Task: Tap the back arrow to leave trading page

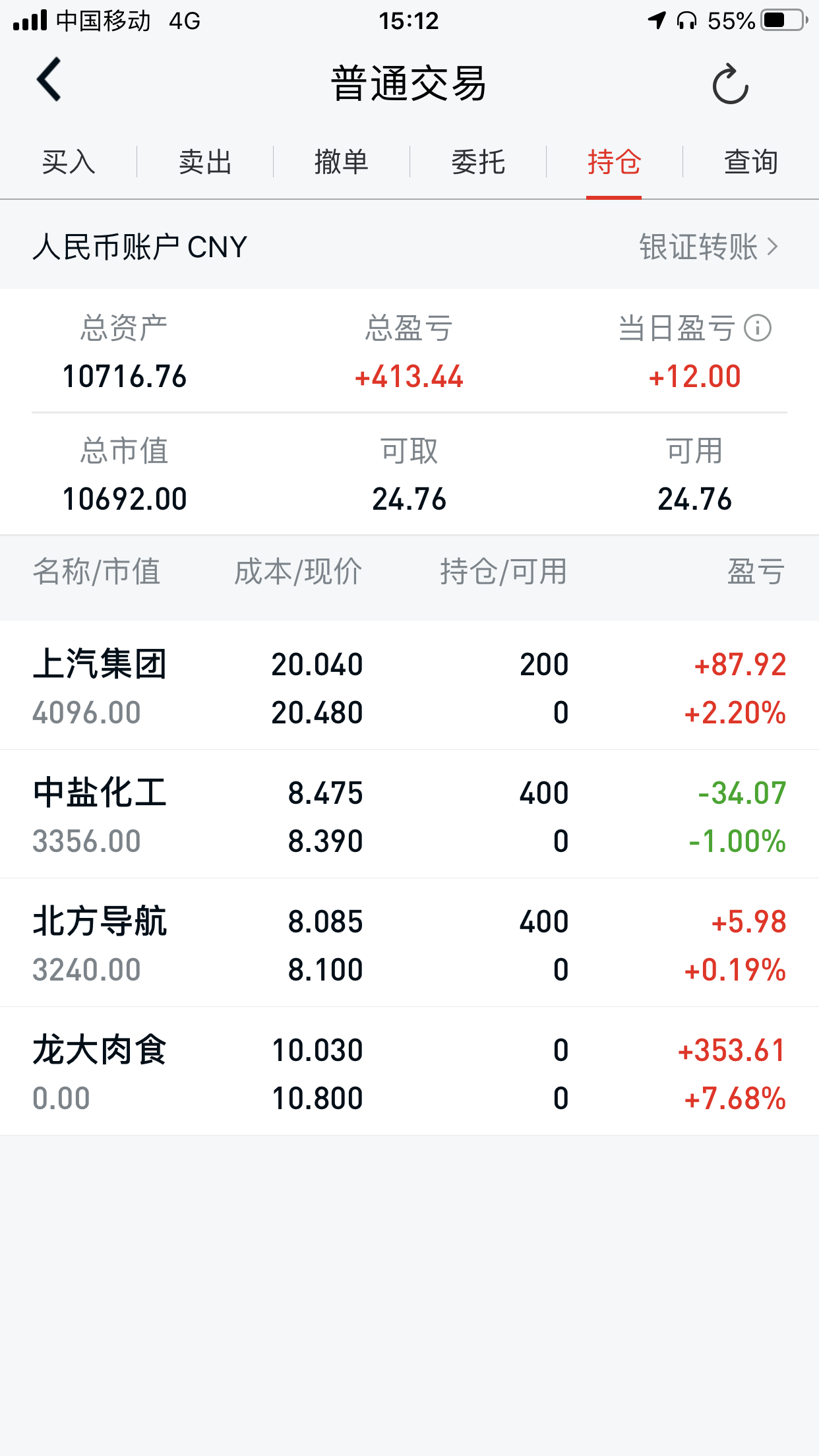Action: pyautogui.click(x=48, y=80)
